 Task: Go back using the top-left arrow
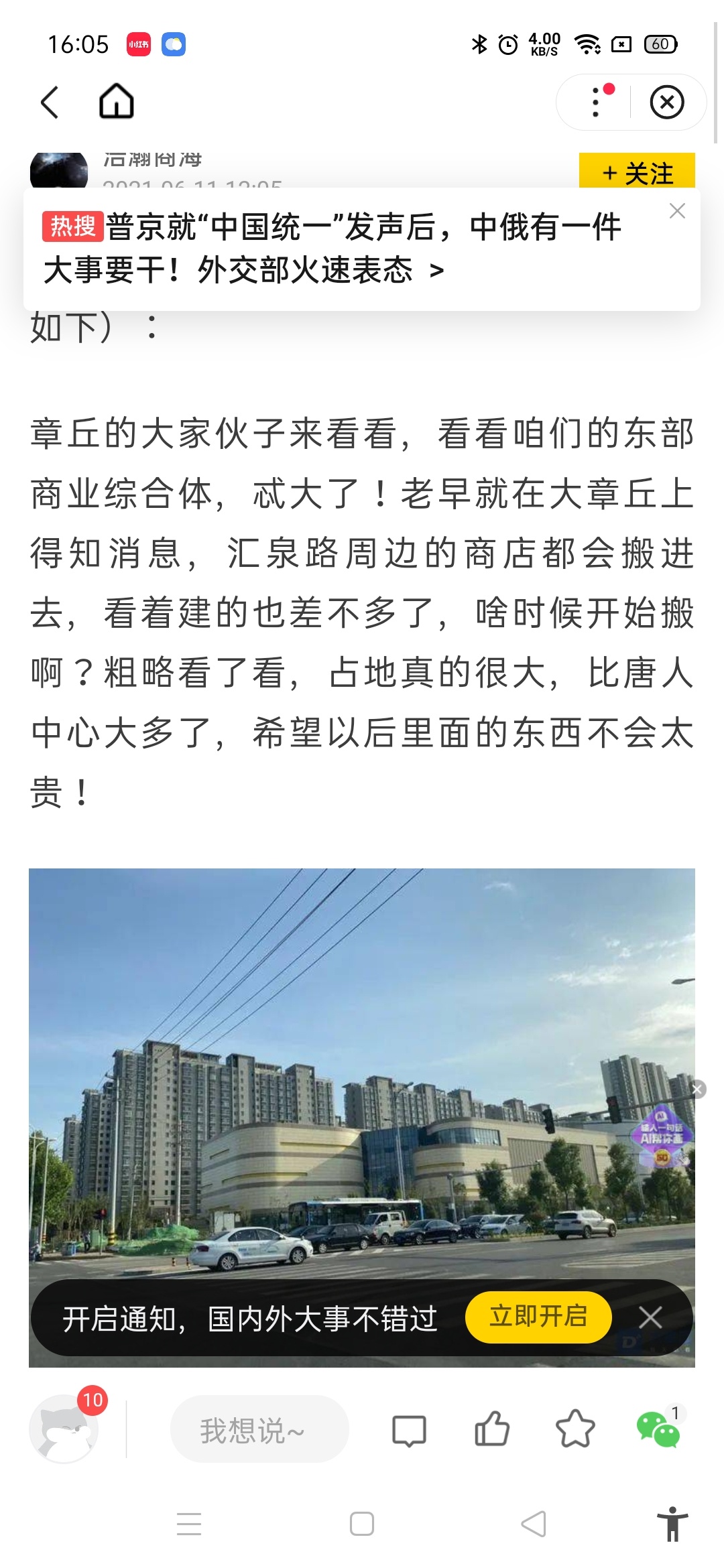point(50,103)
